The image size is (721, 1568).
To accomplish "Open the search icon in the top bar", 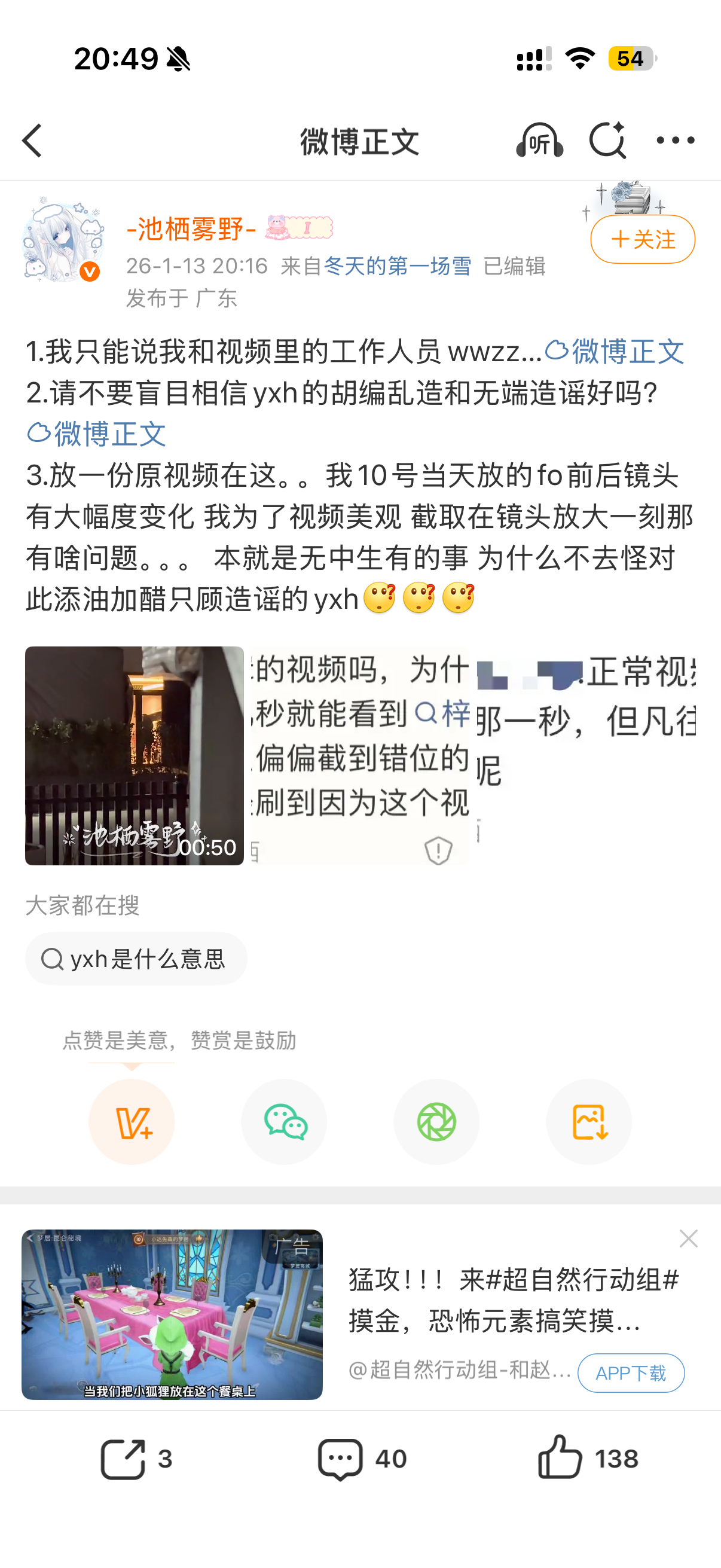I will click(607, 141).
